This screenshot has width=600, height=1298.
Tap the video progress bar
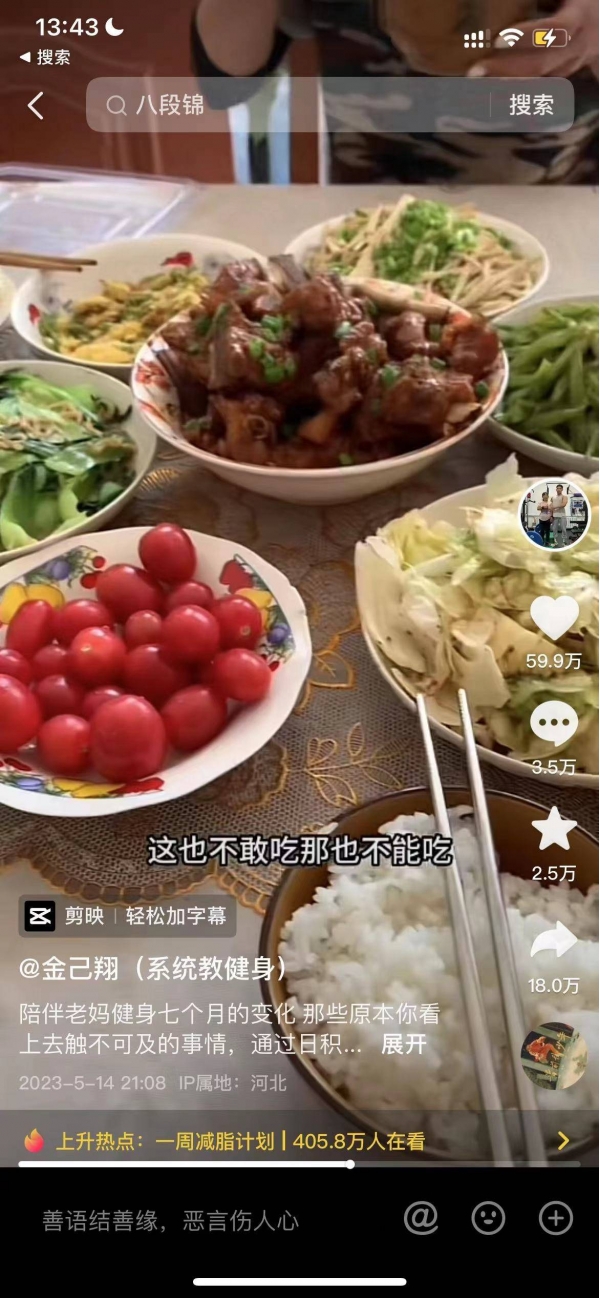tap(300, 1164)
